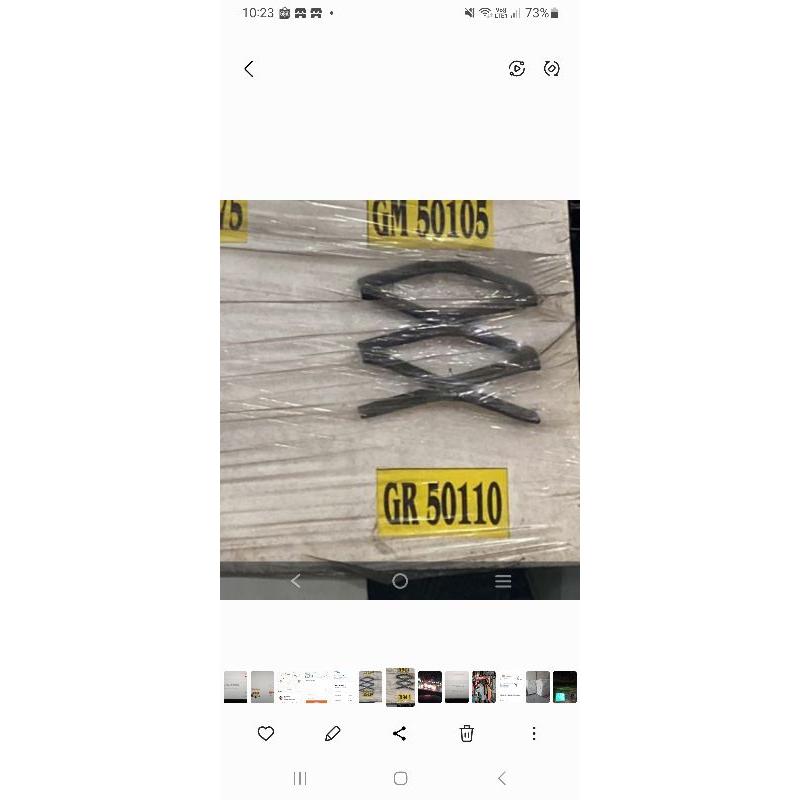This screenshot has height=800, width=800.
Task: Mark this photo as favorite
Action: tap(266, 733)
